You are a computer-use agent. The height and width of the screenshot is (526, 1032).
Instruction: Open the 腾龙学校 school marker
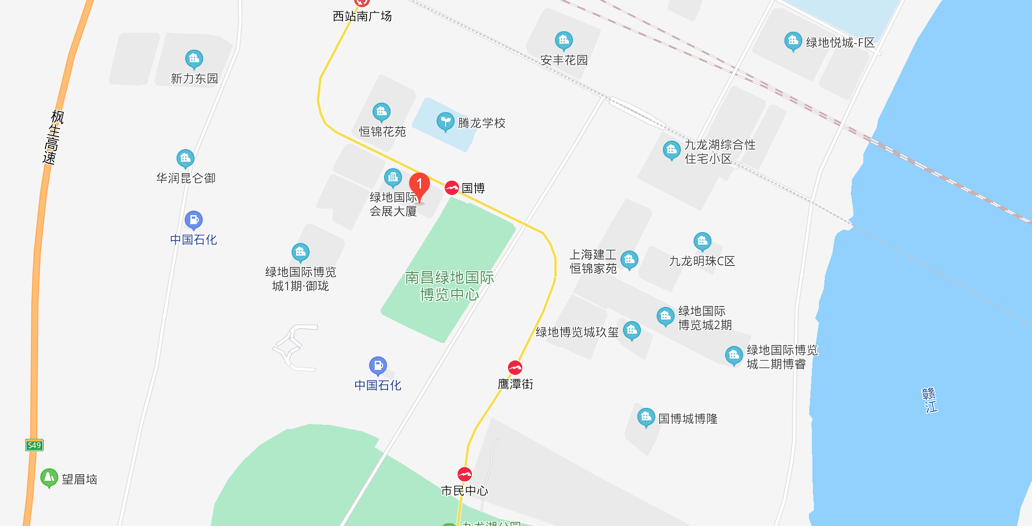[x=446, y=123]
